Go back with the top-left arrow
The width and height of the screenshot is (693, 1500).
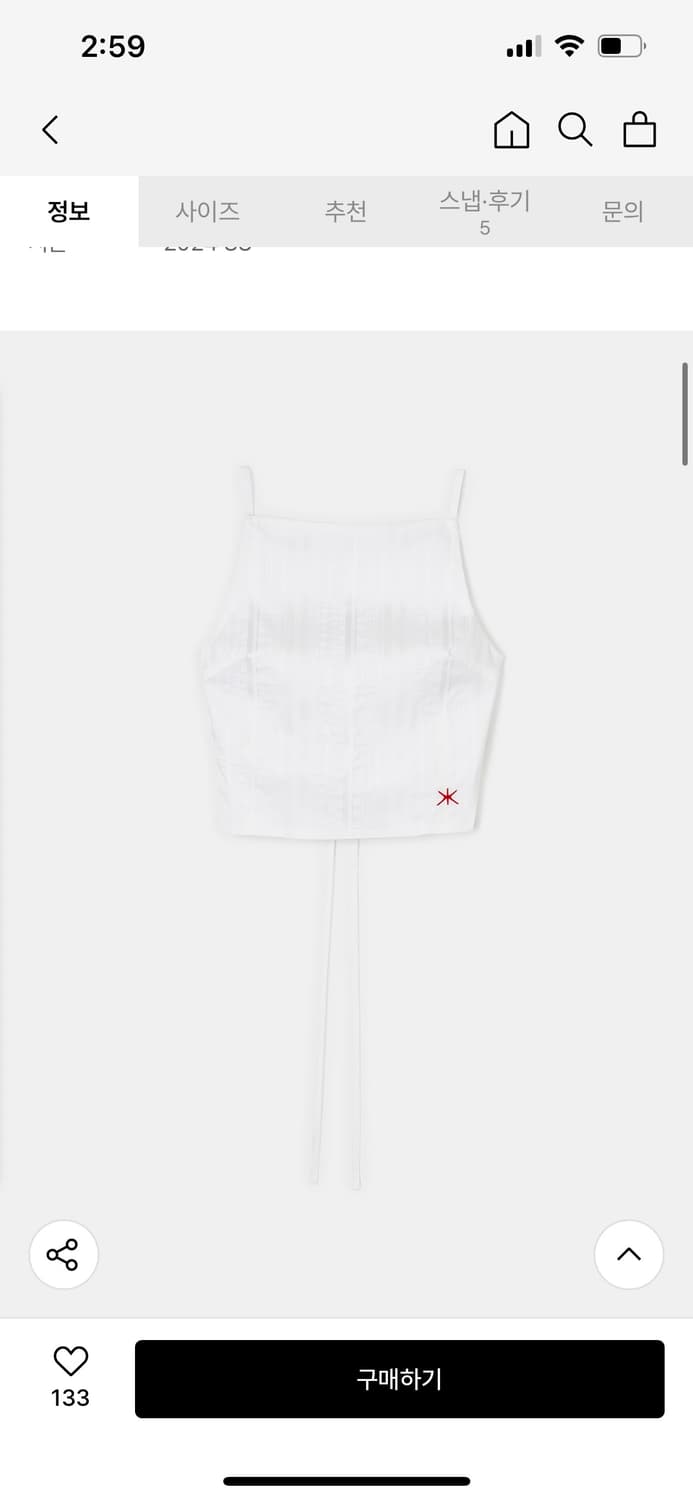click(51, 130)
